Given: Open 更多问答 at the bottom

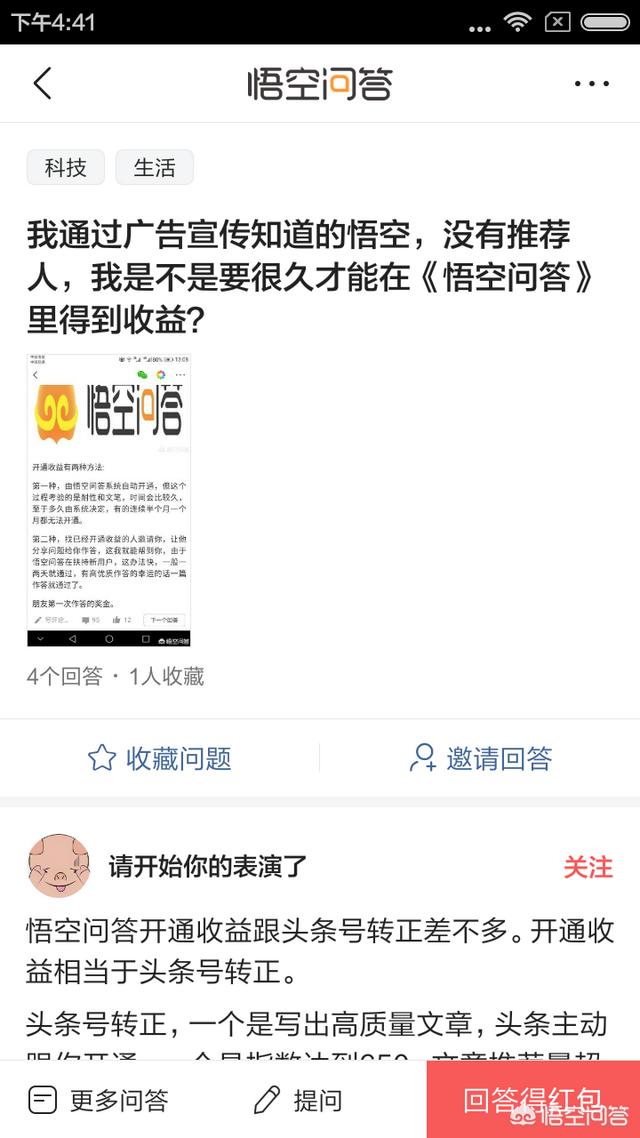Looking at the screenshot, I should (98, 1101).
